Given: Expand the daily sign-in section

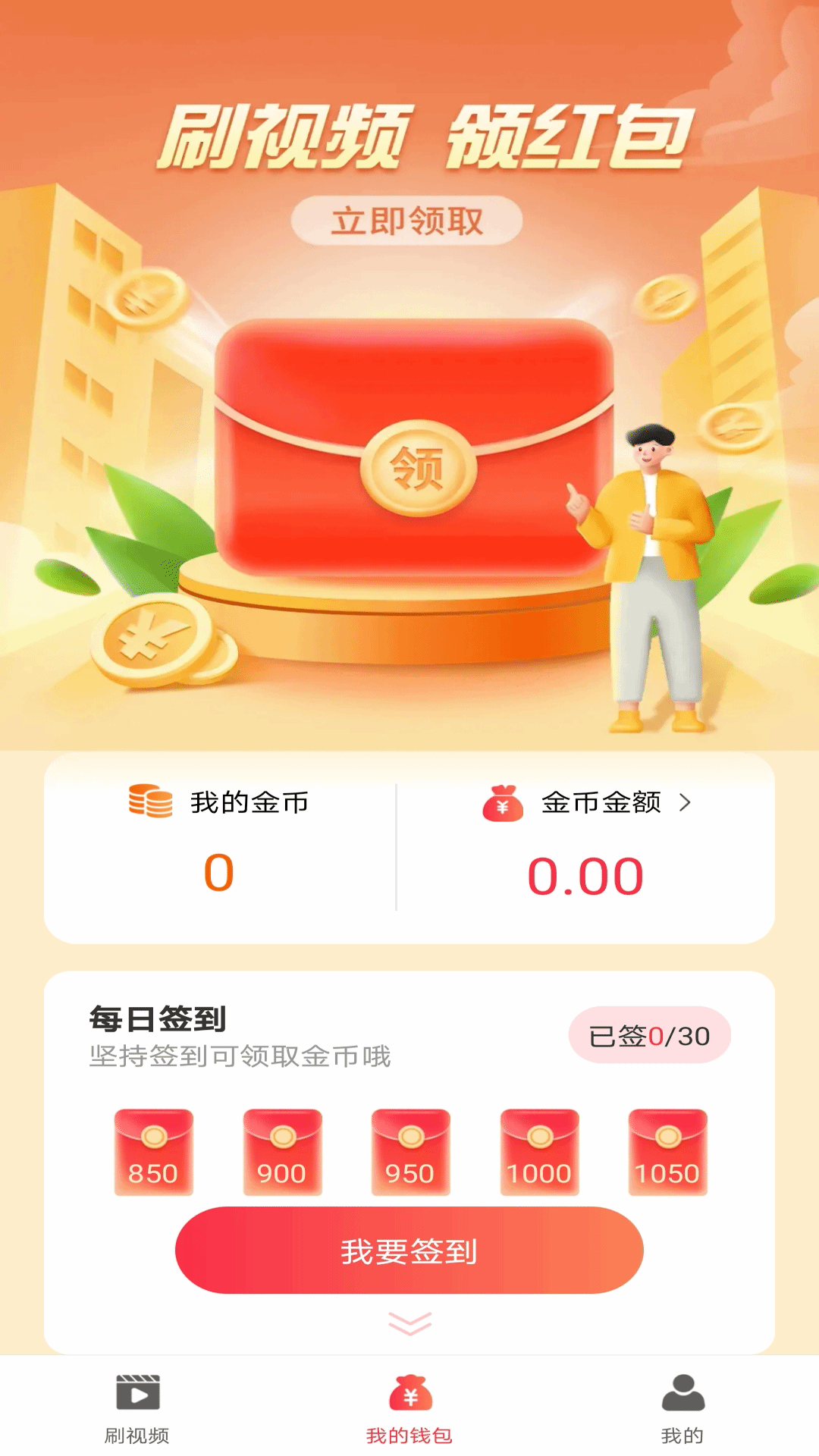Looking at the screenshot, I should click(x=409, y=1323).
